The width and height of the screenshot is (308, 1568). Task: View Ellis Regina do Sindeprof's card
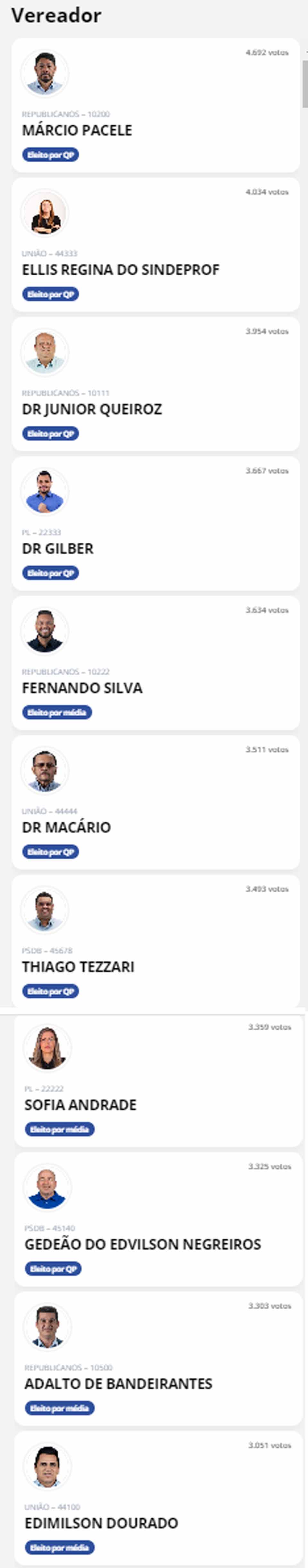[155, 245]
